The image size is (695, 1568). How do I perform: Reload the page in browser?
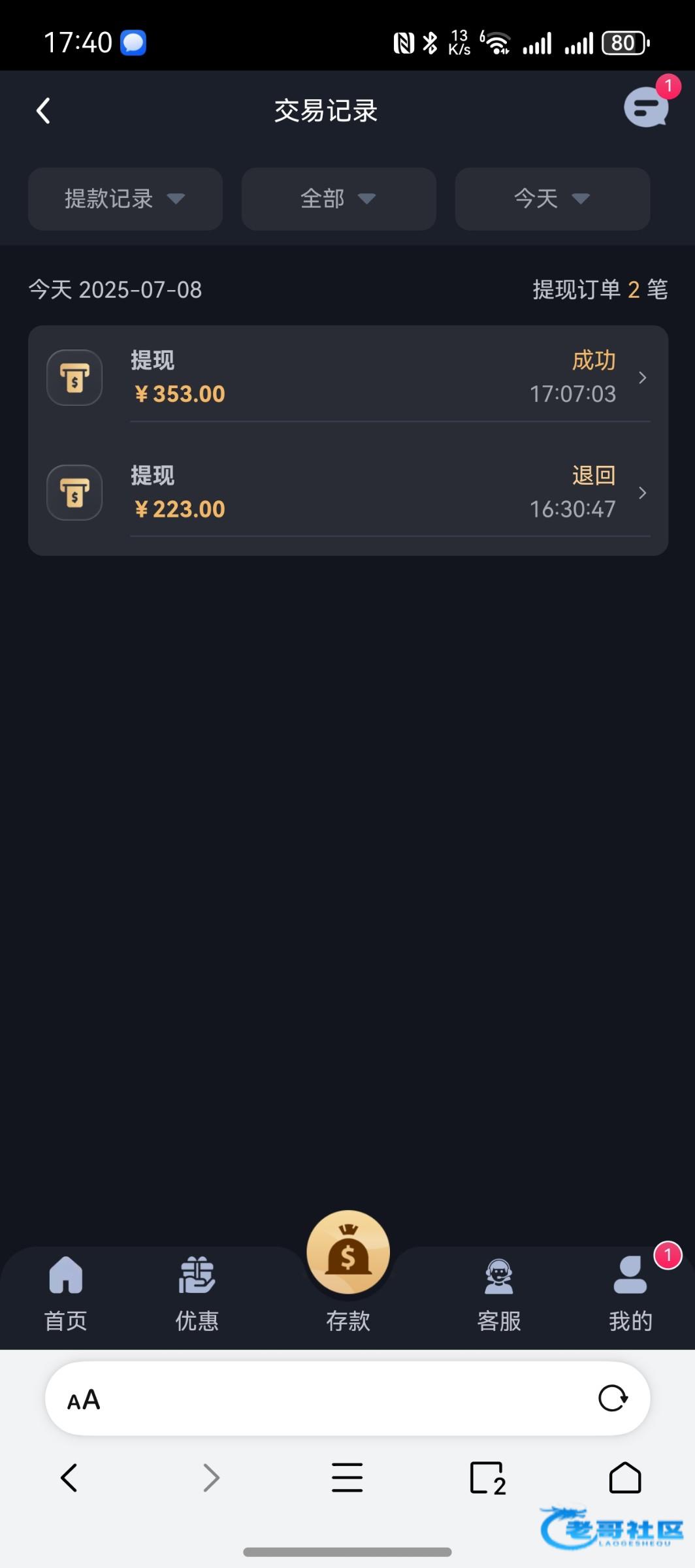pyautogui.click(x=613, y=1399)
